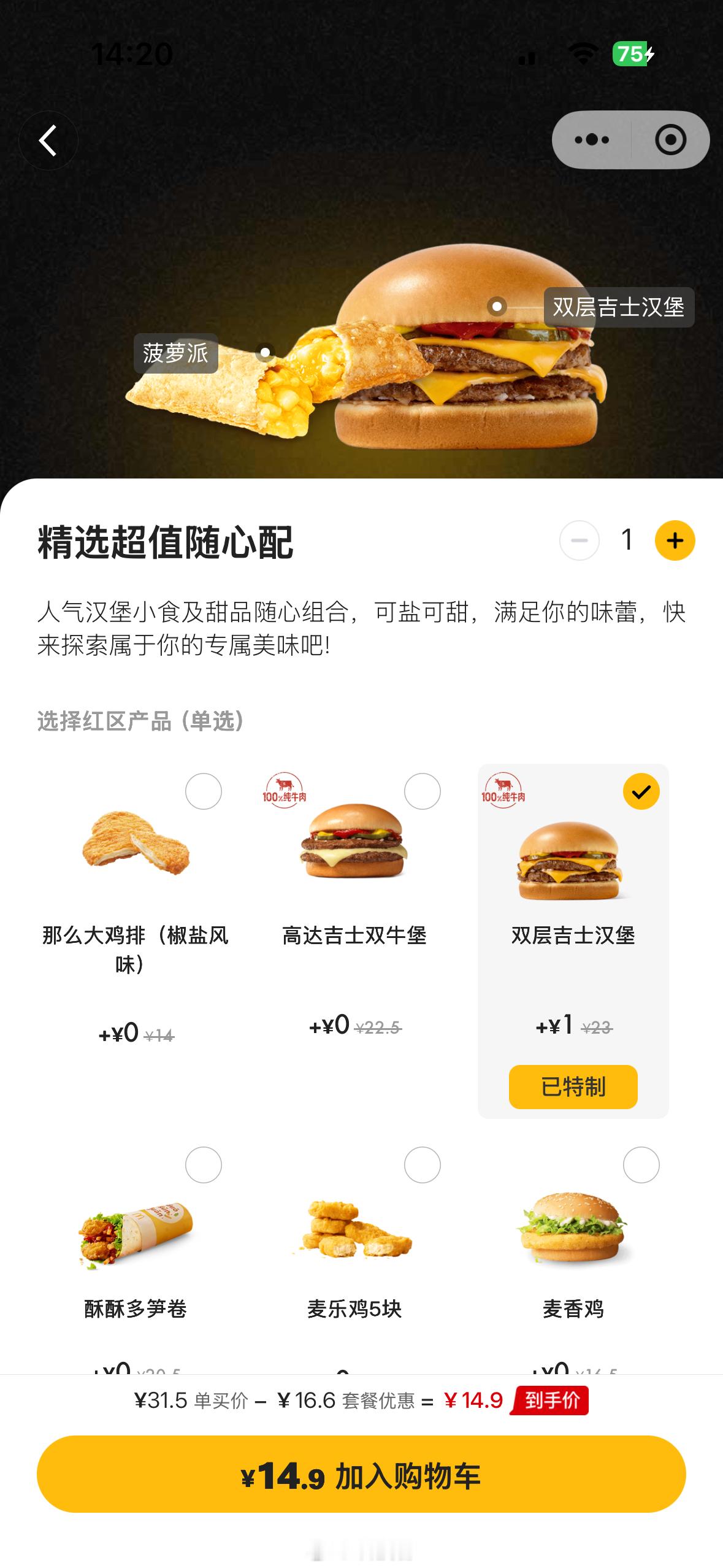Increase quantity with the plus stepper
The width and height of the screenshot is (723, 1568).
[675, 541]
